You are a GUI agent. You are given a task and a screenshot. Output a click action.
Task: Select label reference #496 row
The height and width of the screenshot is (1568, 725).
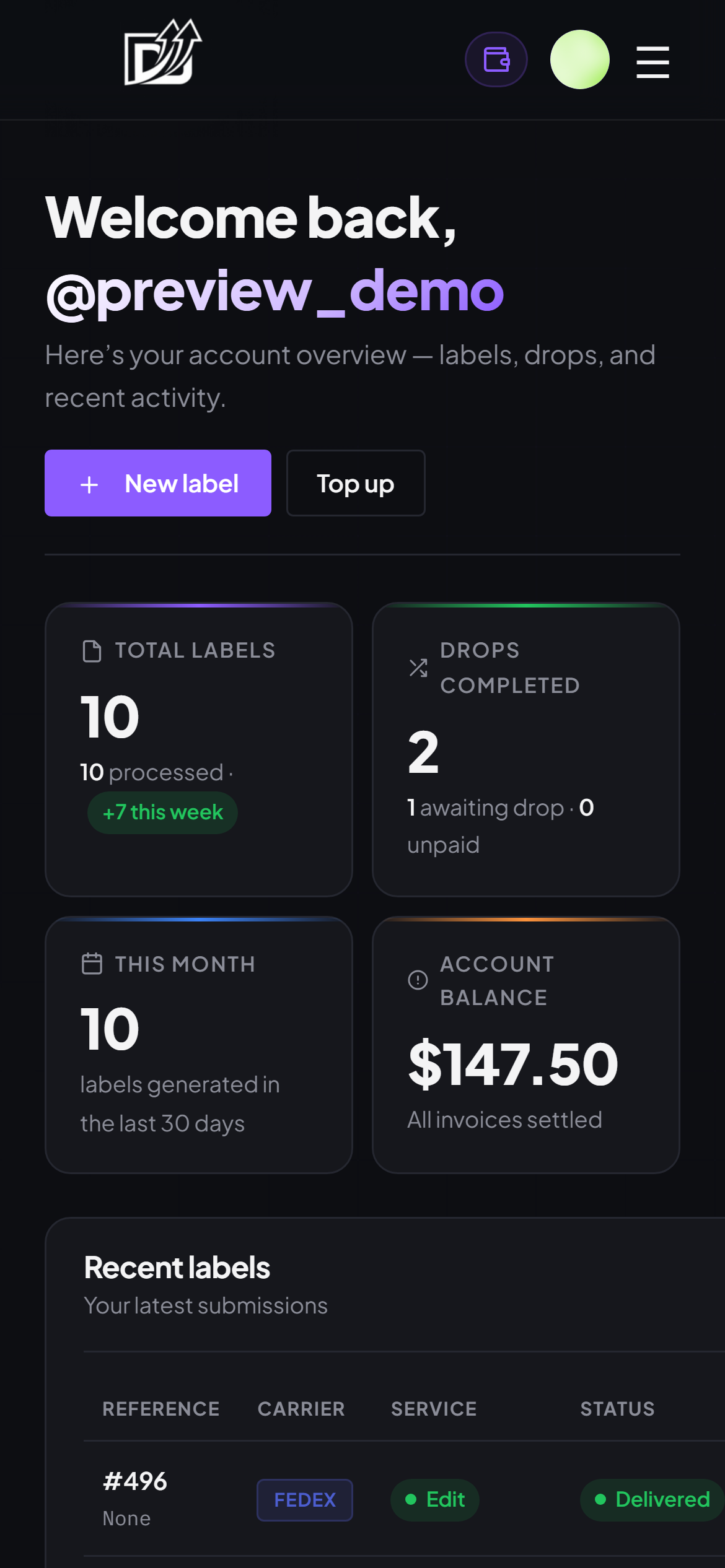(134, 1481)
